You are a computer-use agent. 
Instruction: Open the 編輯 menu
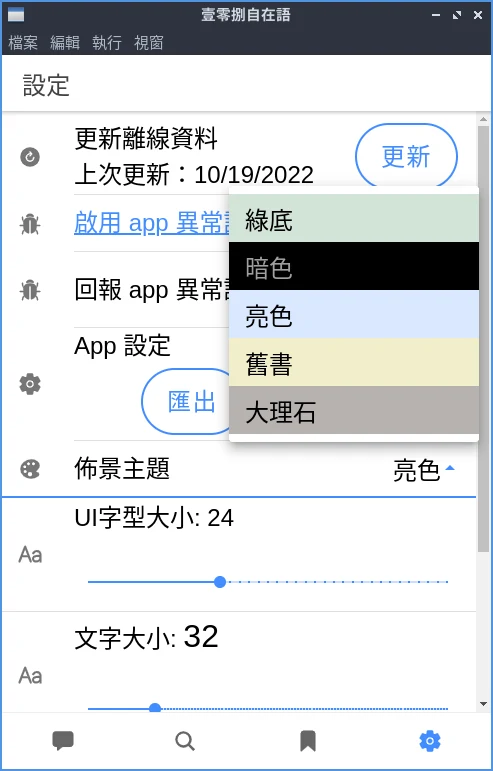[x=65, y=43]
